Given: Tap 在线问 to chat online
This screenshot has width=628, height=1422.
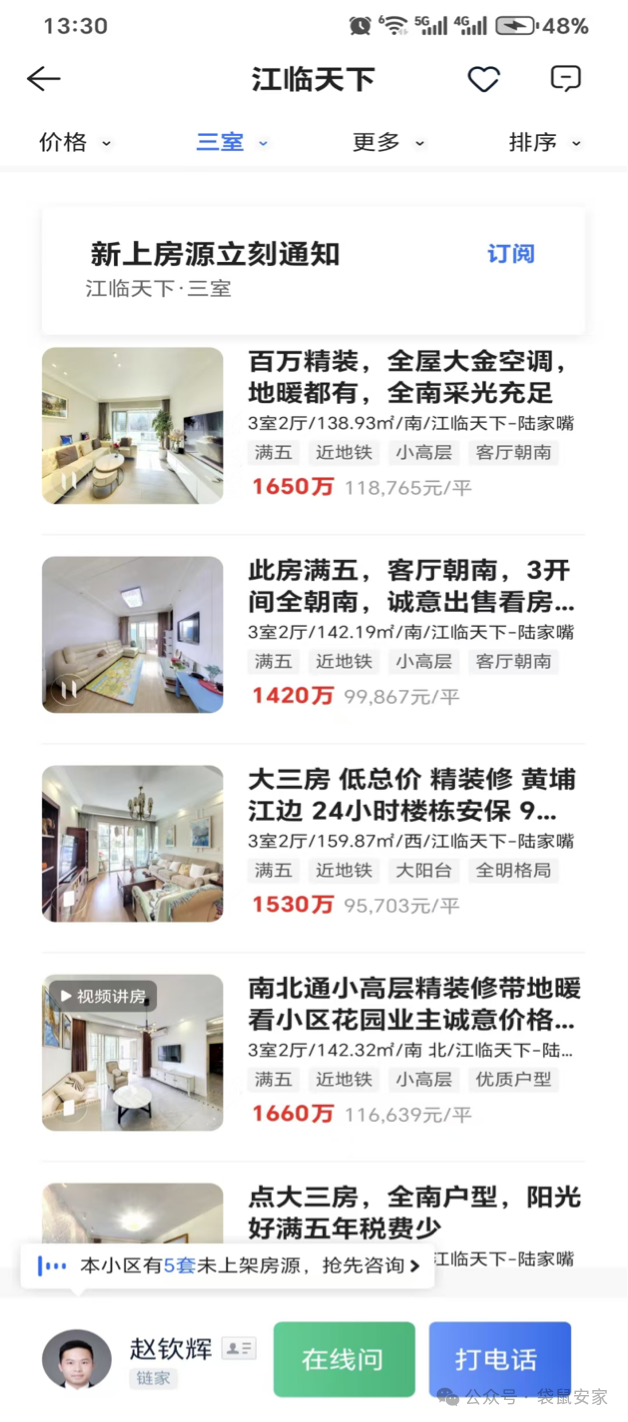Looking at the screenshot, I should 344,1359.
